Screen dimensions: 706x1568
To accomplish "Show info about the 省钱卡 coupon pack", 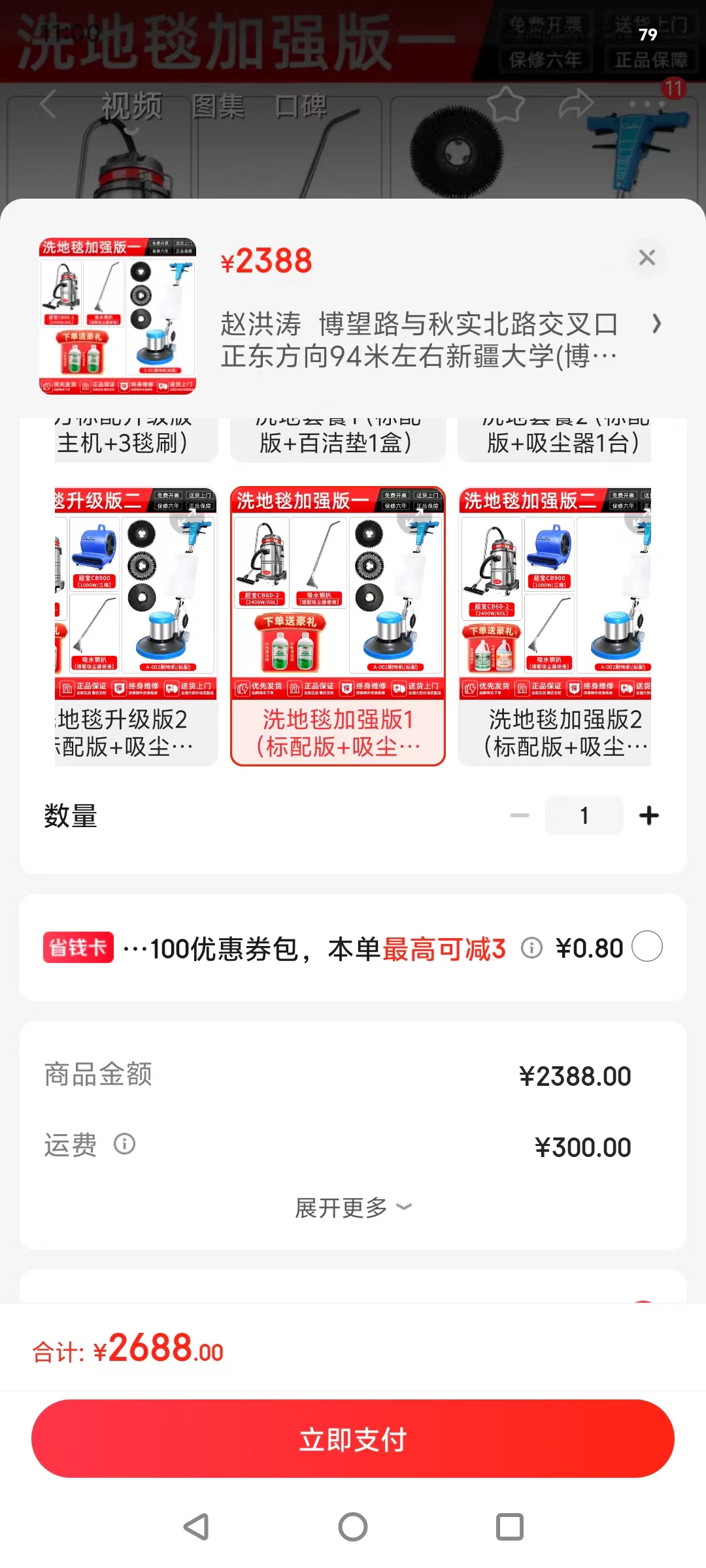I will tap(531, 947).
